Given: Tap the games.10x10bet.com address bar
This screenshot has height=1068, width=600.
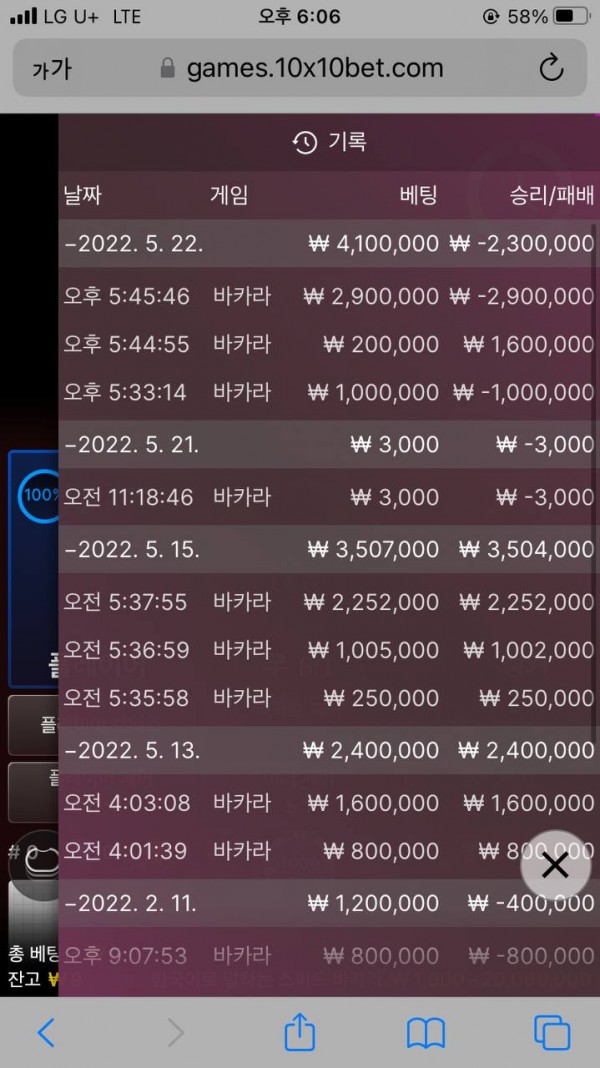Looking at the screenshot, I should tap(300, 68).
